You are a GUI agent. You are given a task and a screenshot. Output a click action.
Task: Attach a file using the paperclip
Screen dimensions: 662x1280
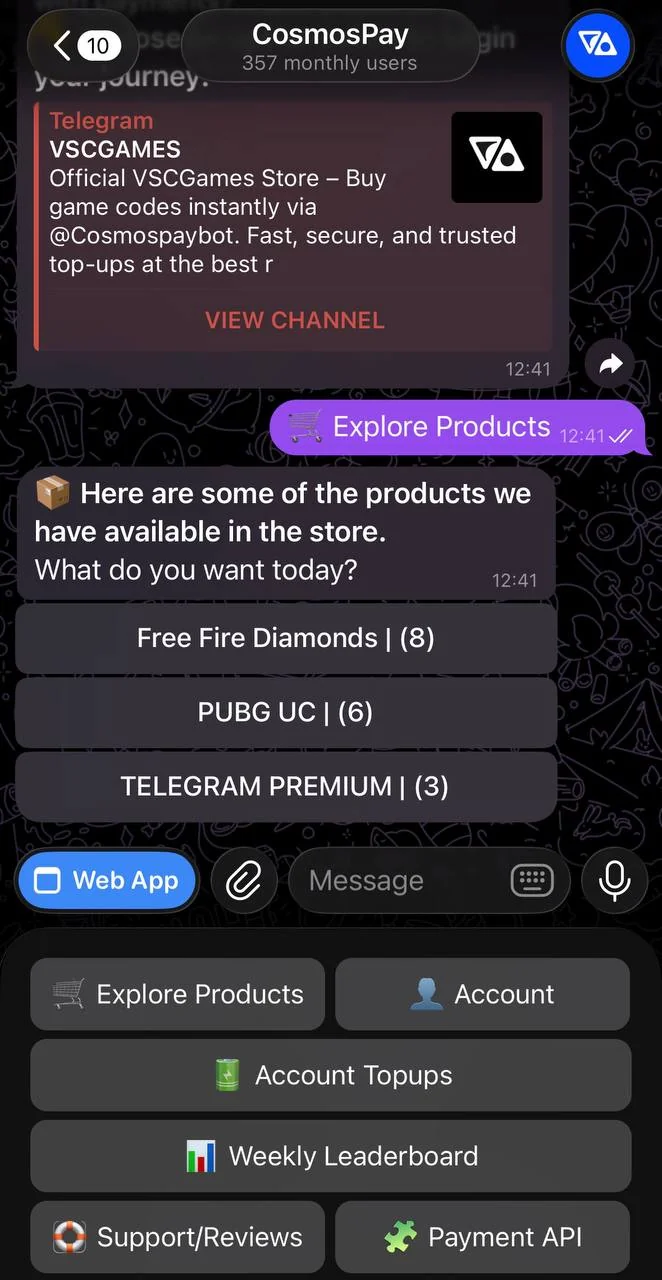(x=244, y=880)
